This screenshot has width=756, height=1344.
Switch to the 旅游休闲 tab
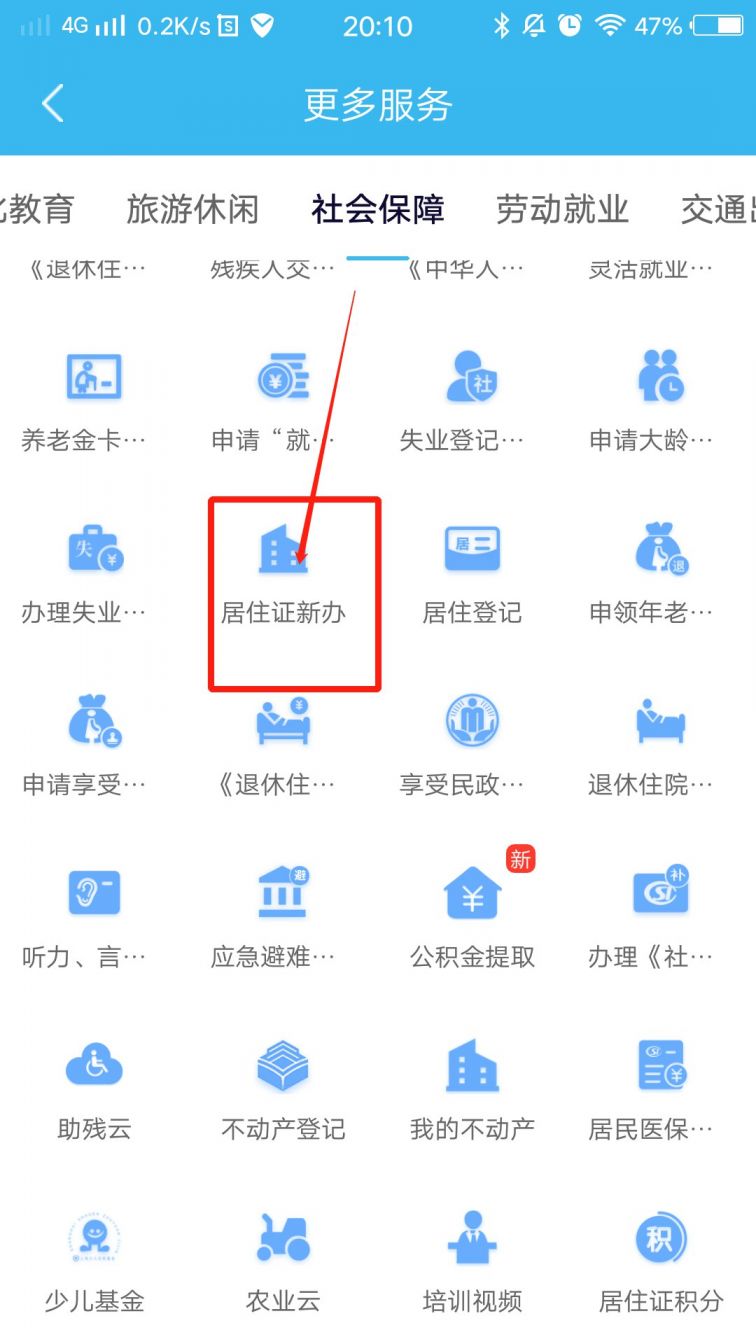point(192,209)
